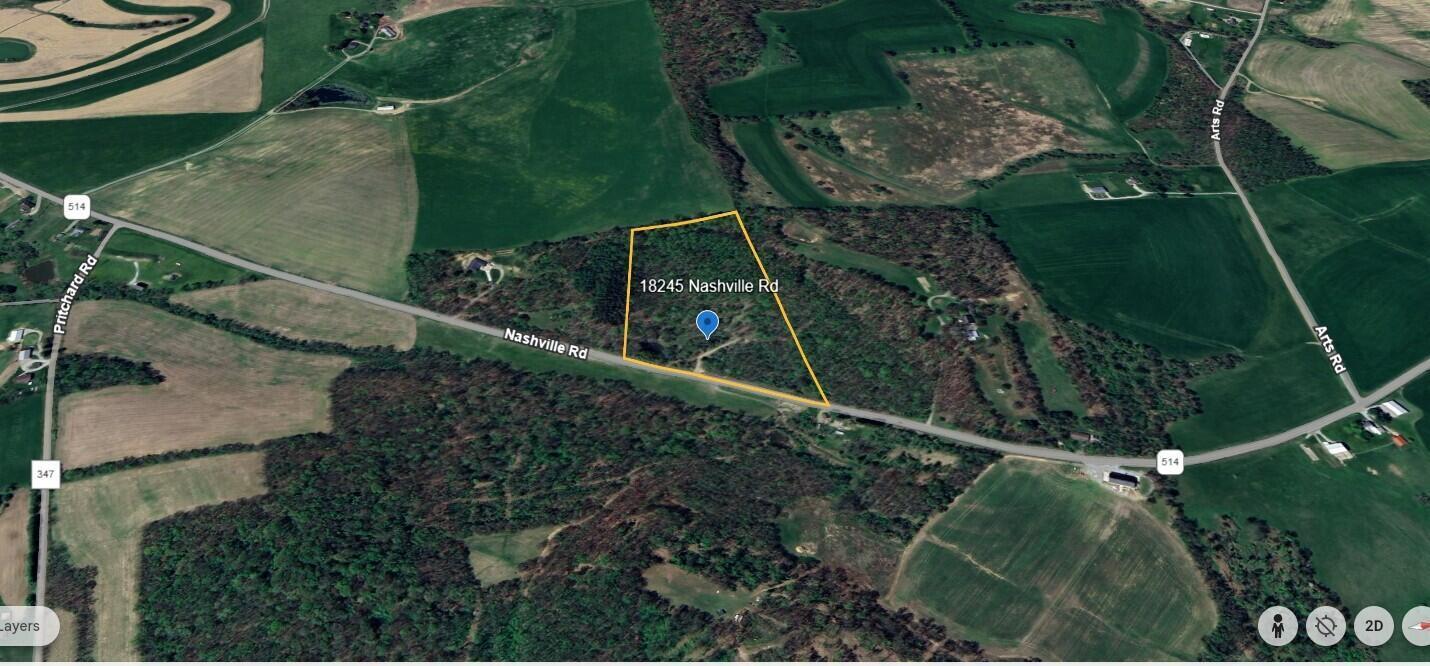
Task: Switch the map to 2D view
Action: click(1373, 627)
